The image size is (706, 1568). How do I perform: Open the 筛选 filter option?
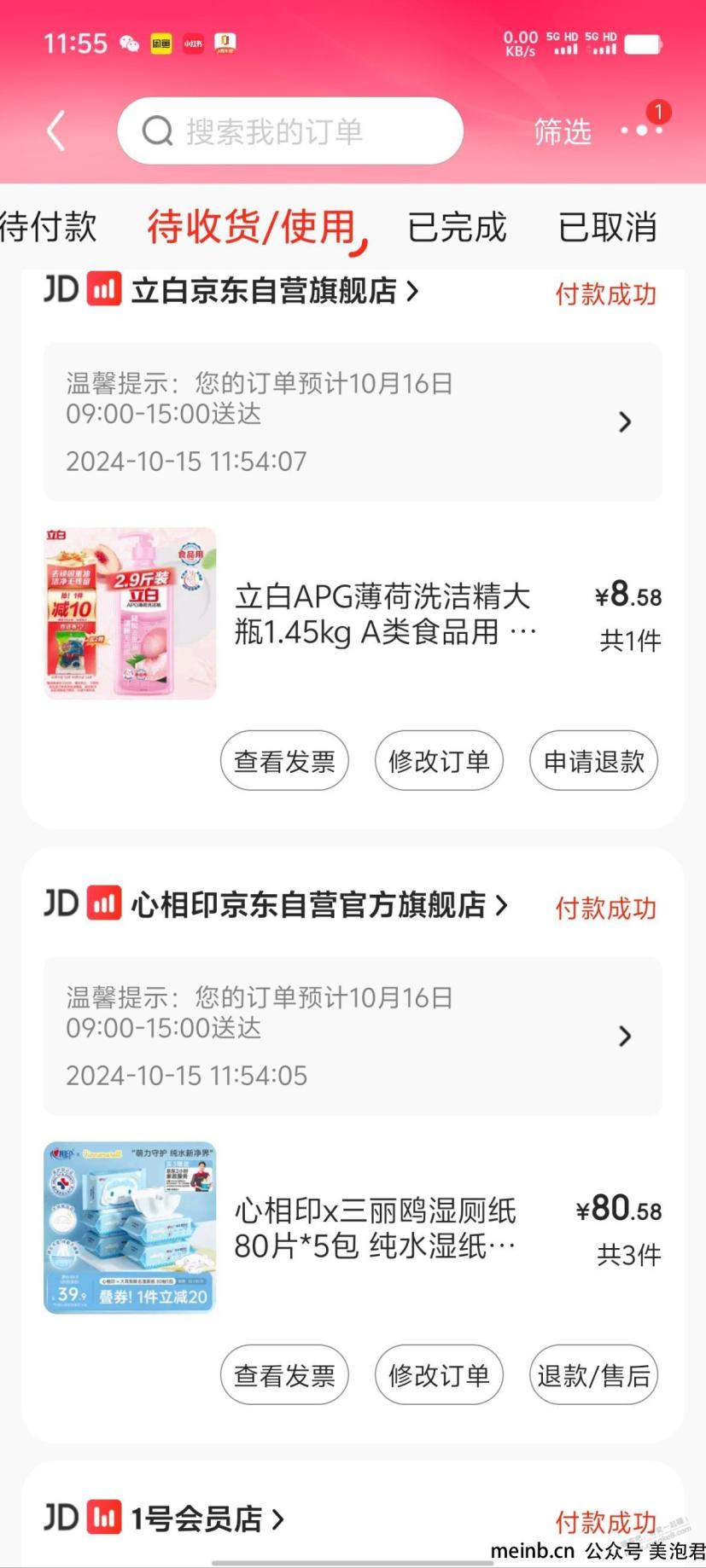[x=563, y=131]
